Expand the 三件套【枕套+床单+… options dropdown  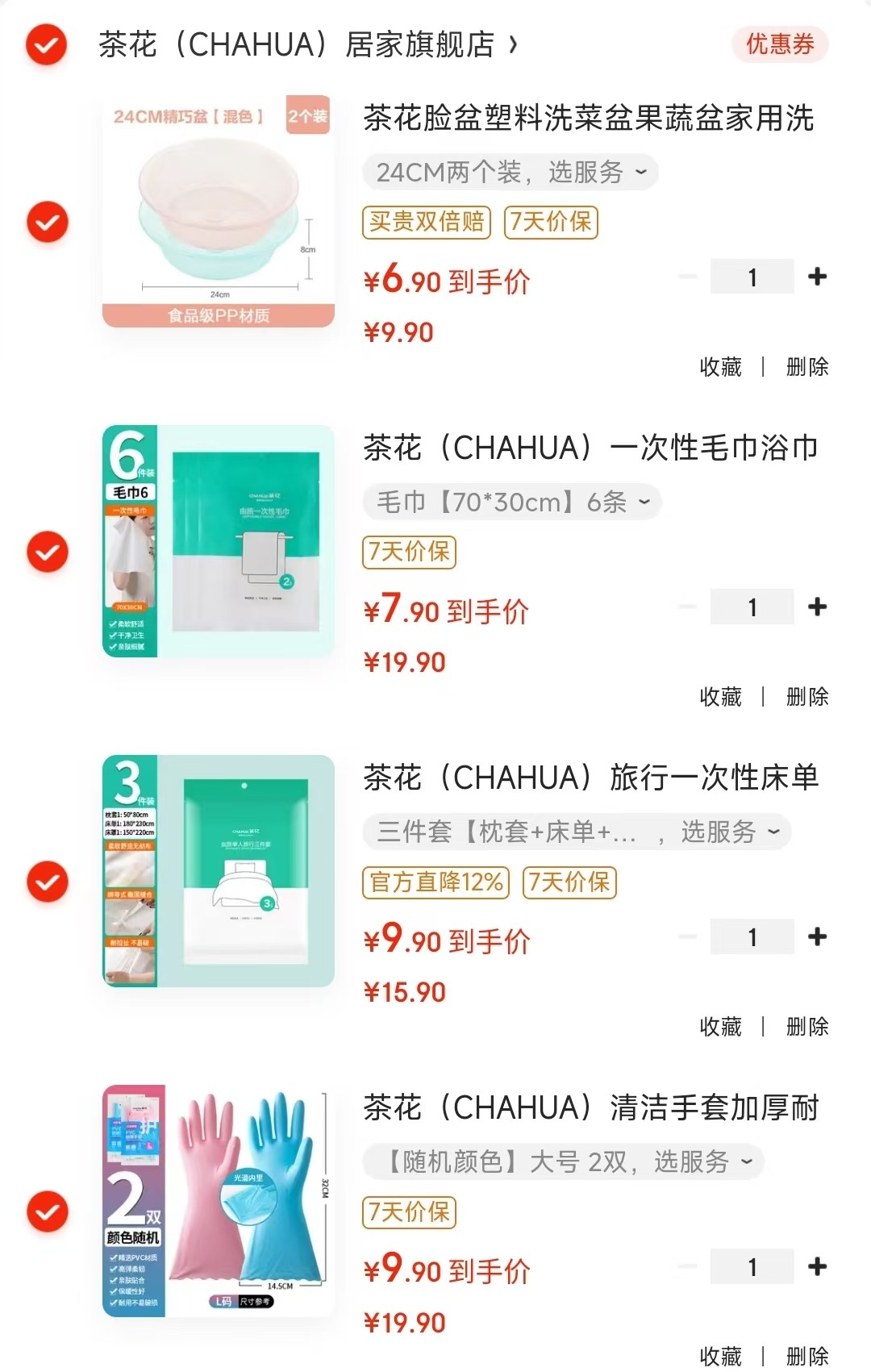577,832
